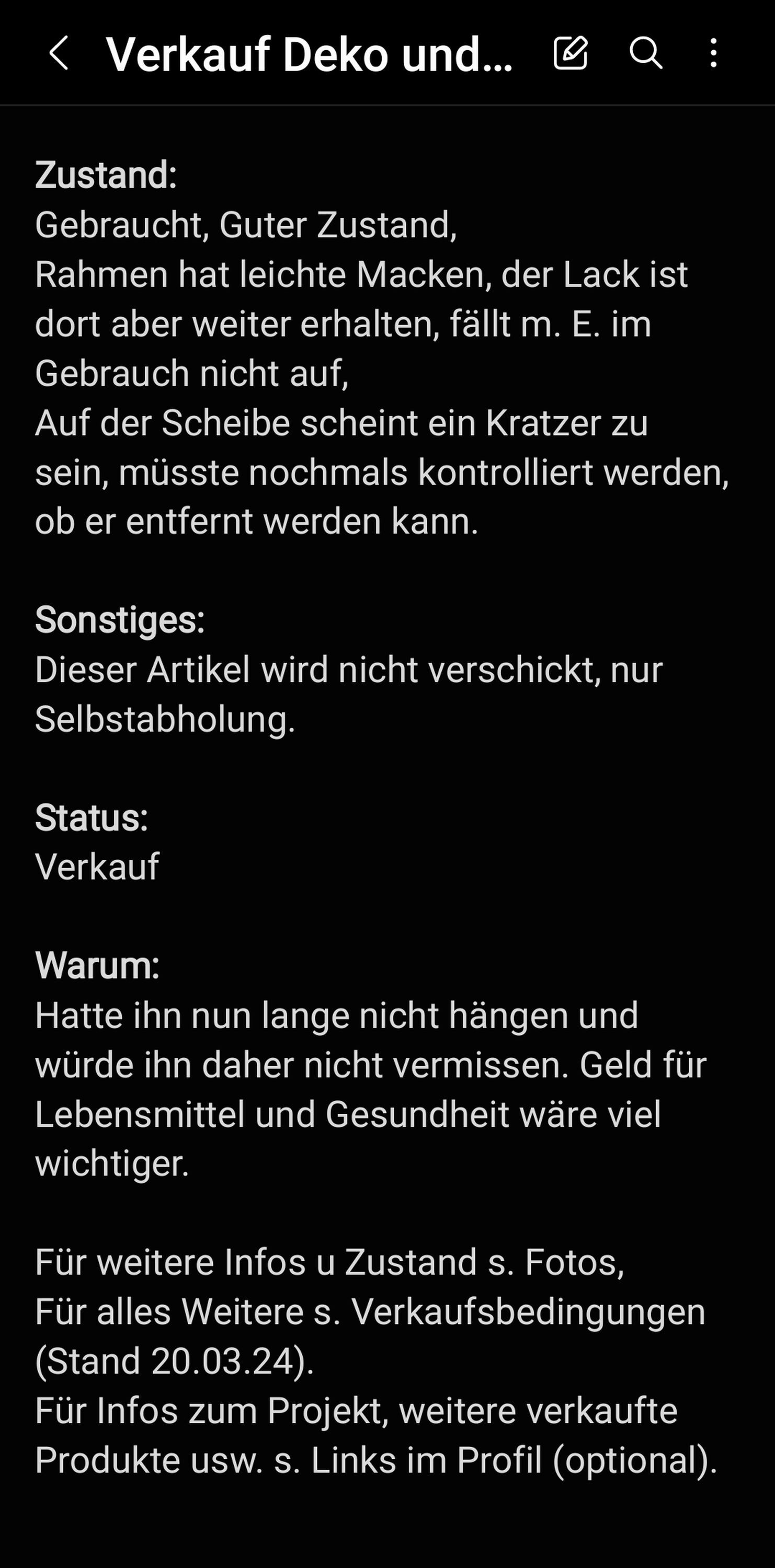The width and height of the screenshot is (775, 1568).
Task: Go back from the note
Action: click(x=59, y=53)
